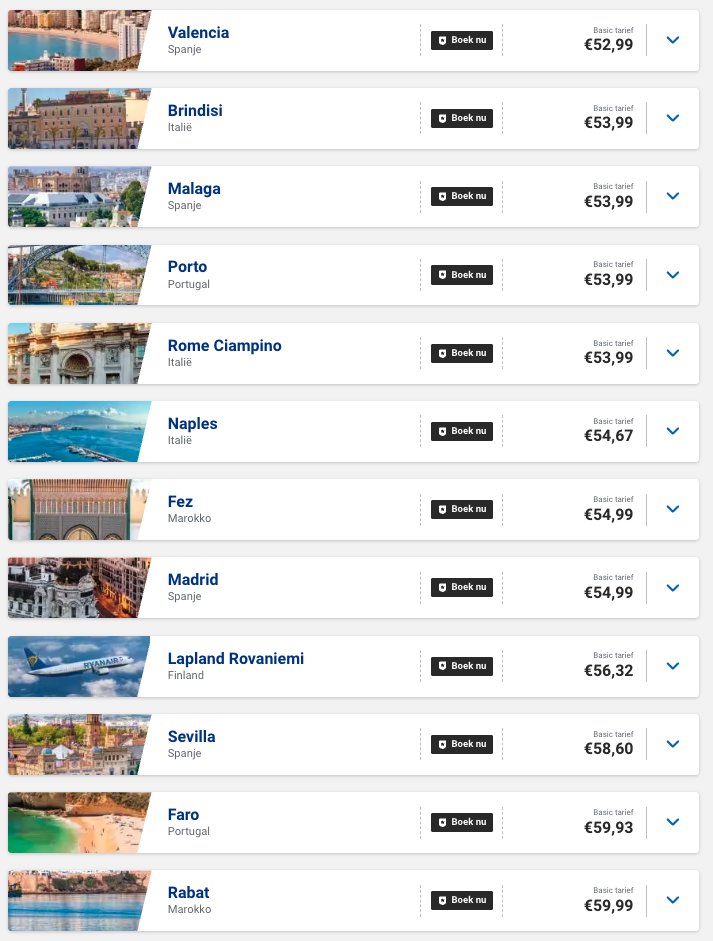
Task: Book the Porto flight now
Action: [x=462, y=275]
